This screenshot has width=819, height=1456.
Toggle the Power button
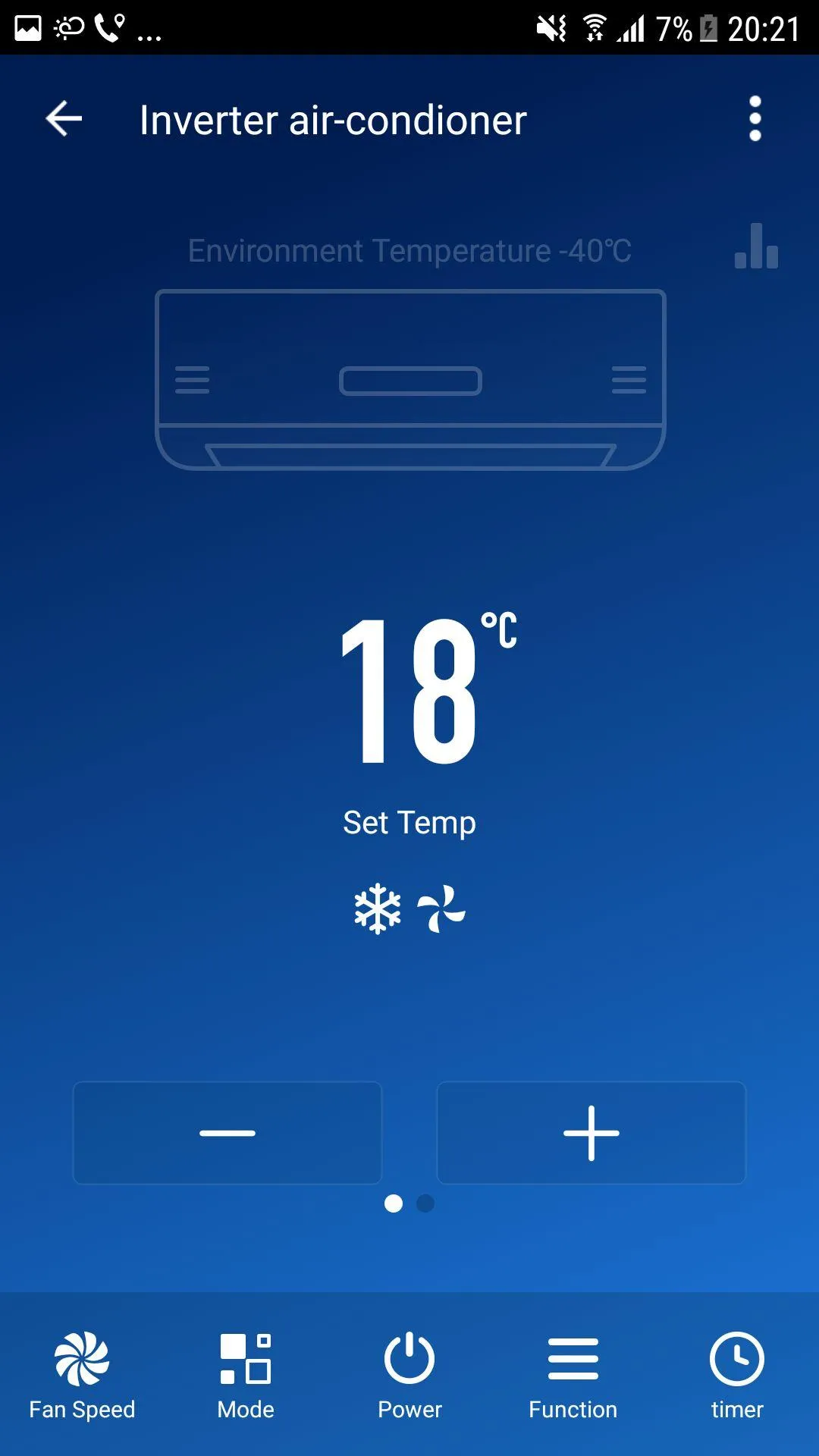[x=409, y=1374]
